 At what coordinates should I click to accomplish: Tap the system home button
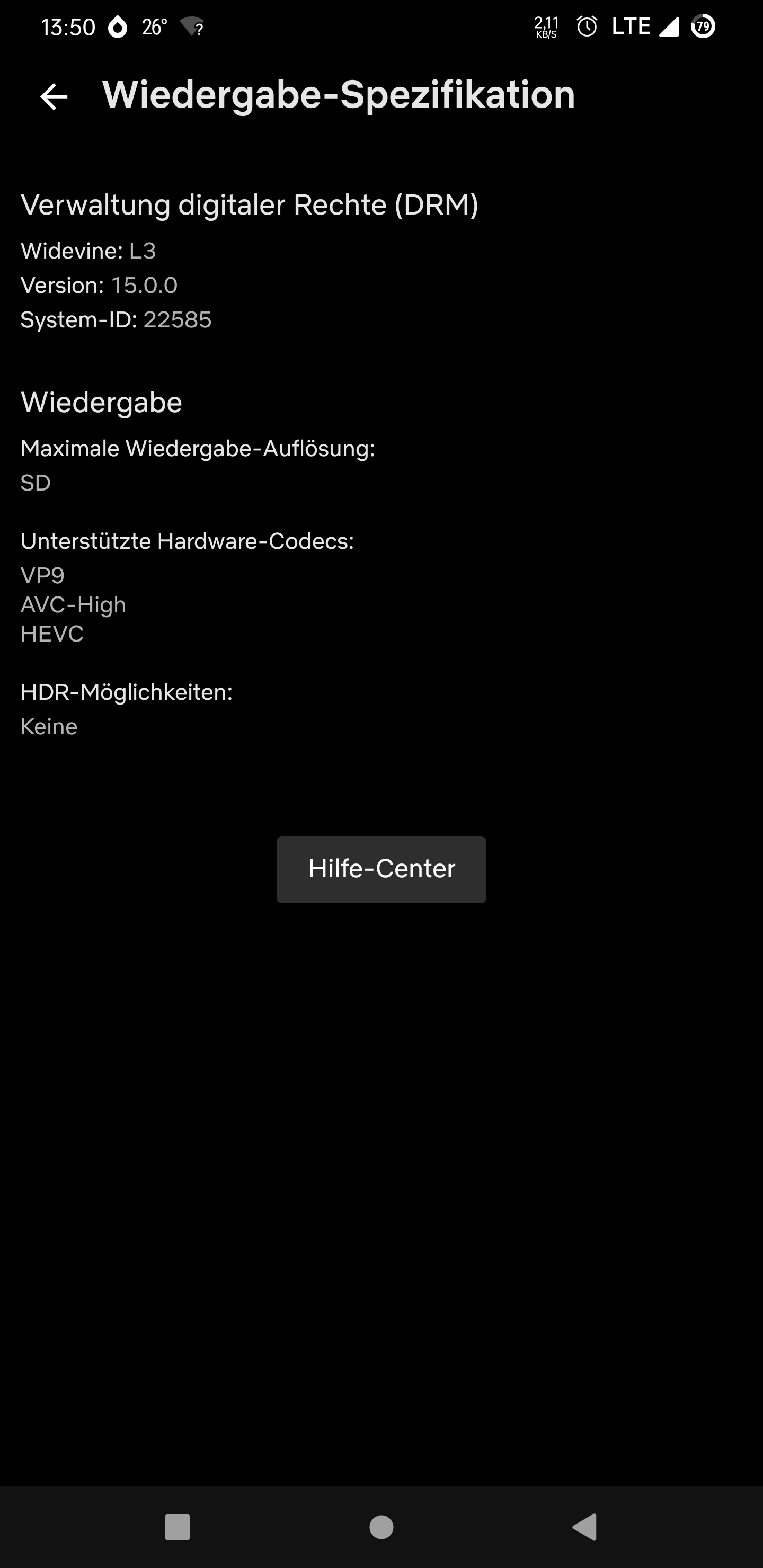[381, 1527]
